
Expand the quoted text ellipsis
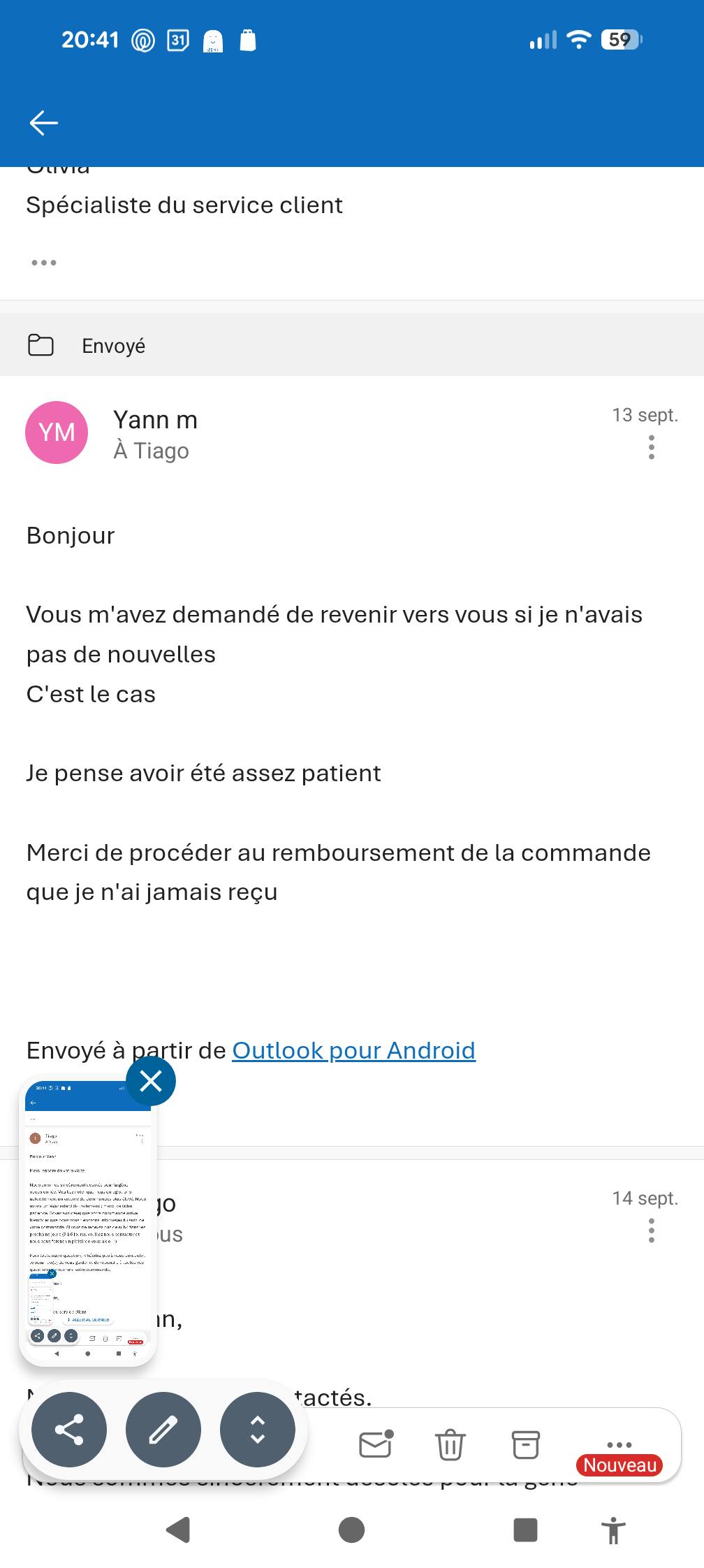pyautogui.click(x=43, y=263)
